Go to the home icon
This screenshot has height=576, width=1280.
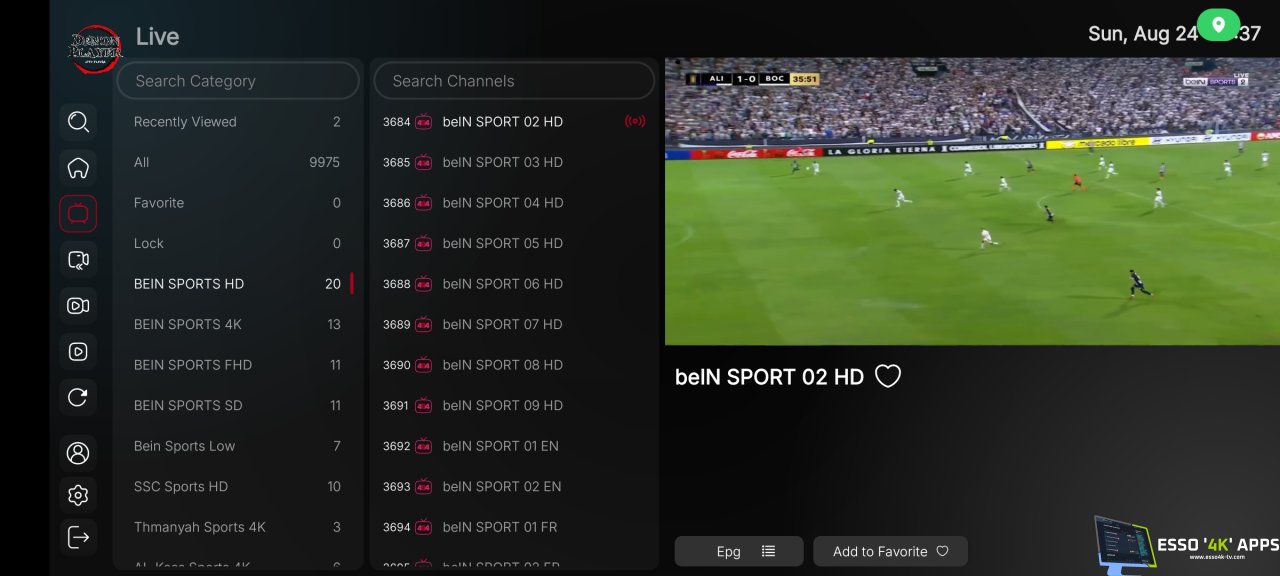[x=78, y=168]
